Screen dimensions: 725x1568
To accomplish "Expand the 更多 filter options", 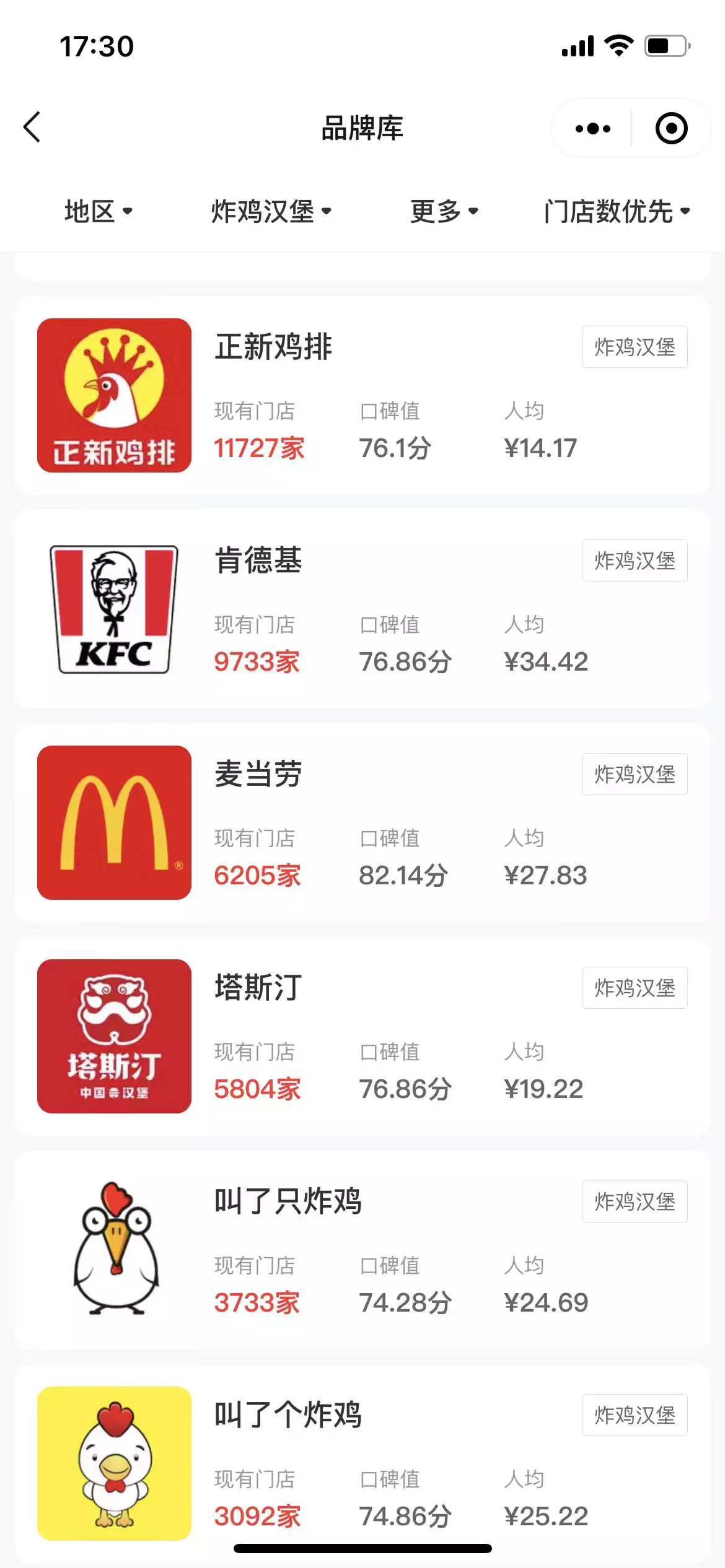I will click(444, 211).
